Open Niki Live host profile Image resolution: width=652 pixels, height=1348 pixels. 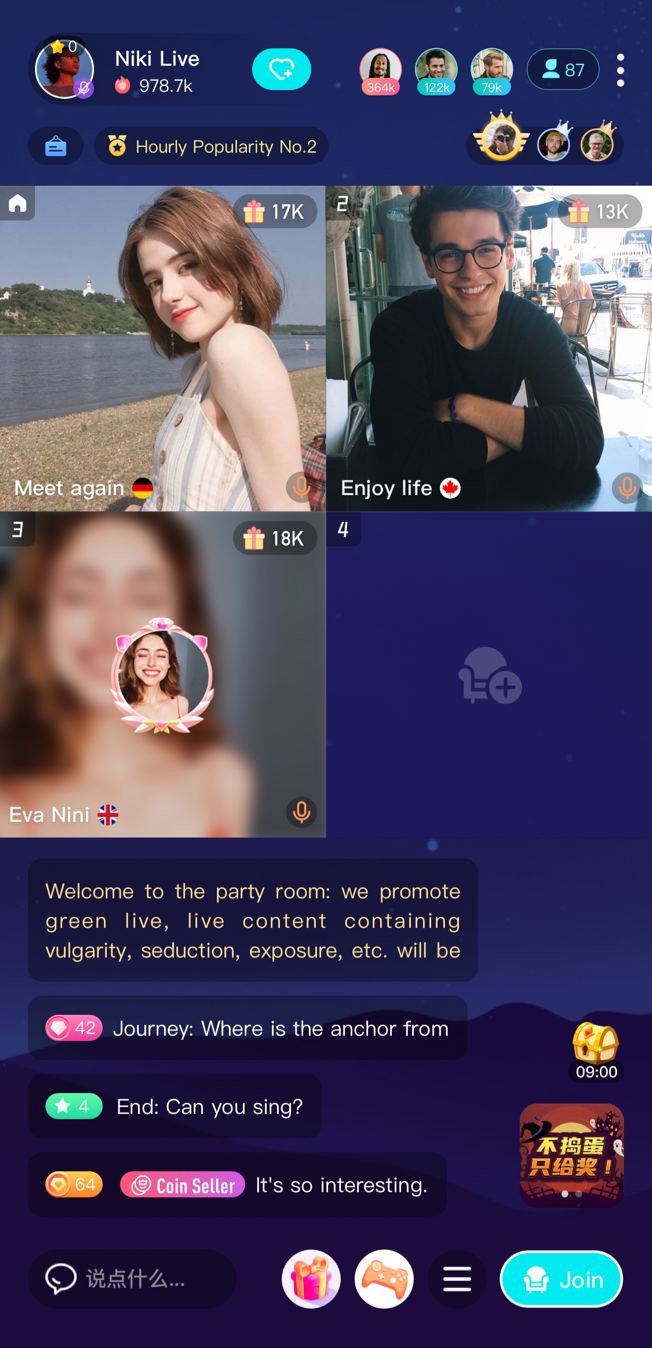click(x=65, y=70)
